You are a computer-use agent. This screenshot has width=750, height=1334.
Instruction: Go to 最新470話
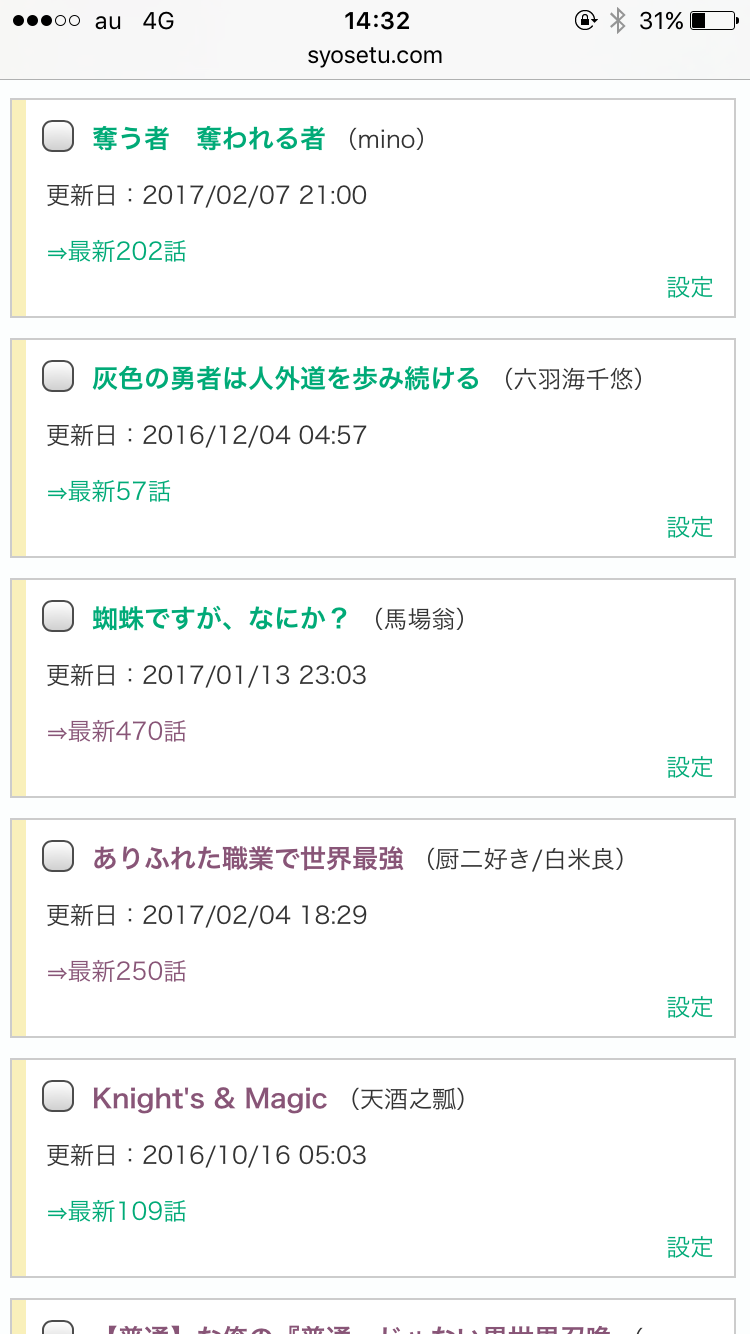[117, 732]
